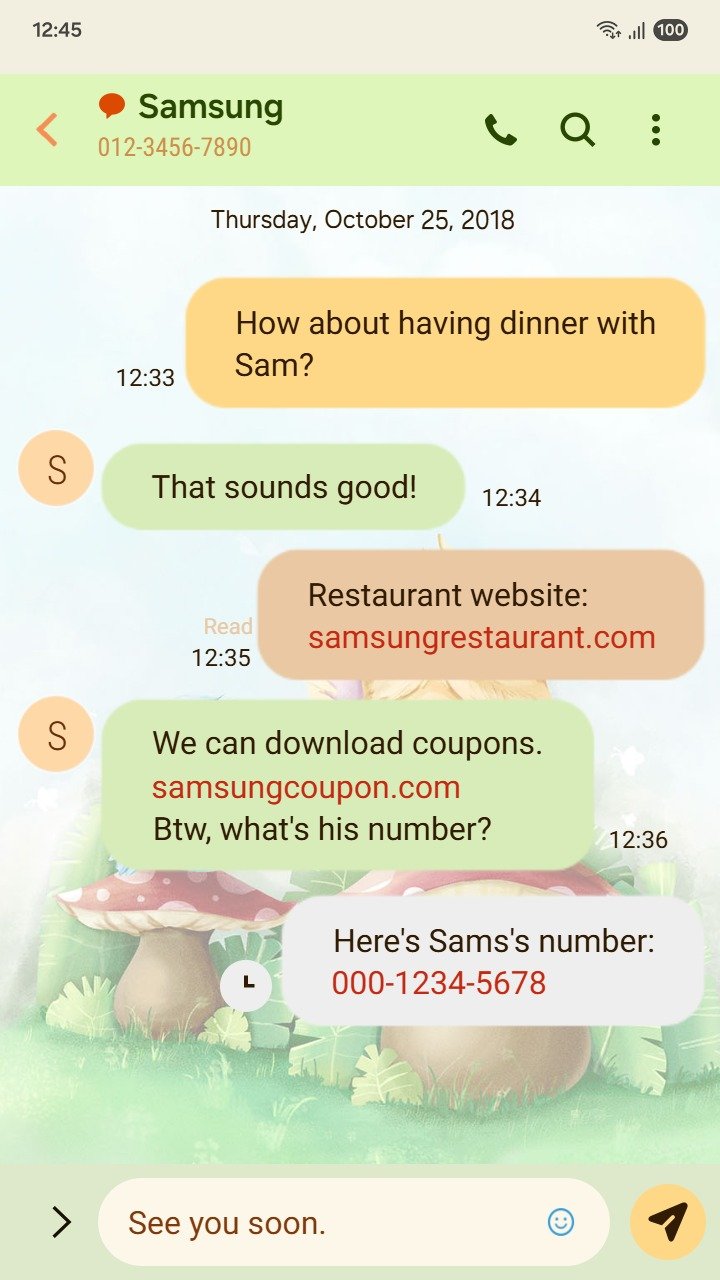Expand the attachment options arrow
The image size is (720, 1280).
tap(62, 1222)
